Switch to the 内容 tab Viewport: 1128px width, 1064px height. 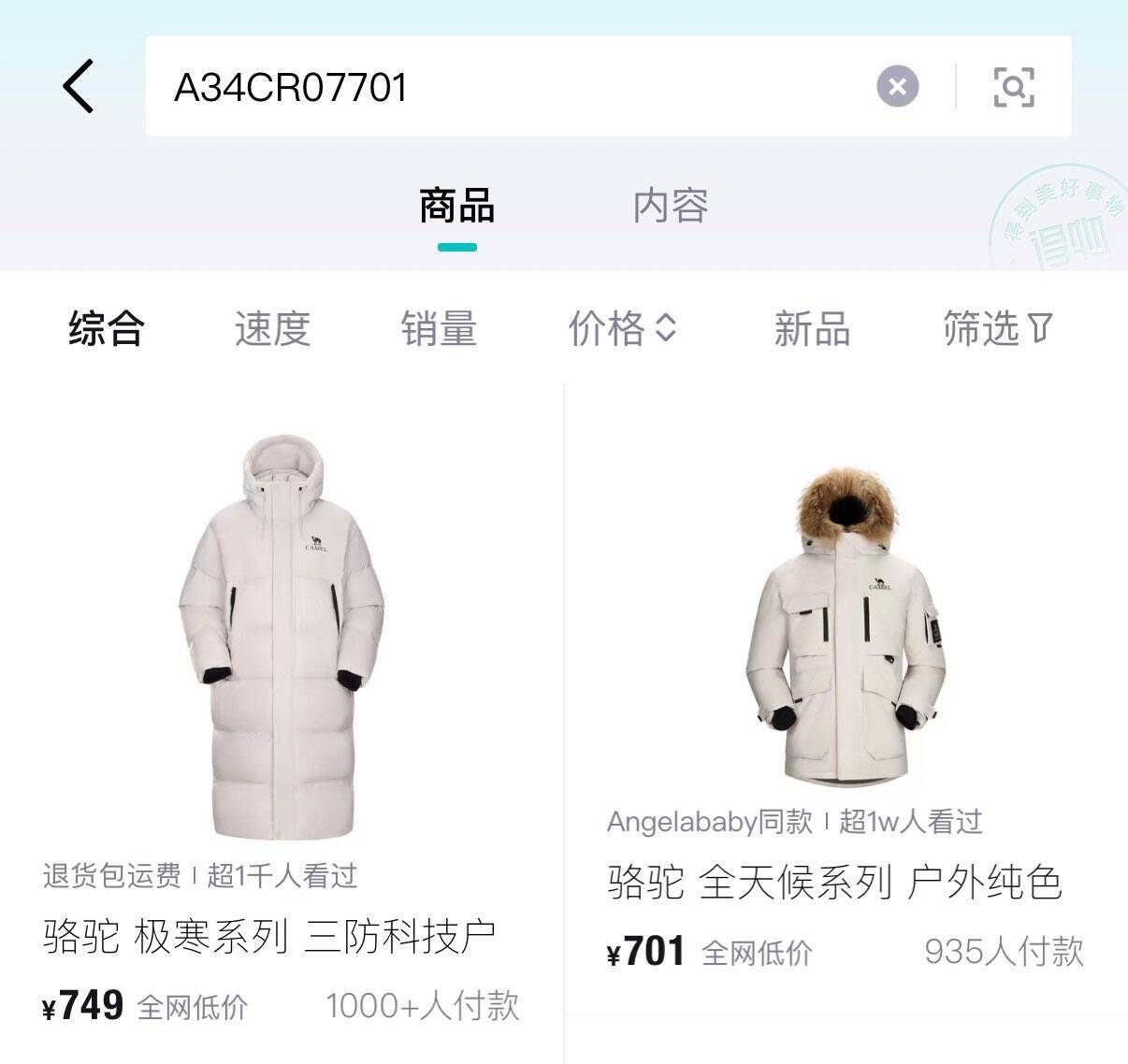click(x=670, y=206)
